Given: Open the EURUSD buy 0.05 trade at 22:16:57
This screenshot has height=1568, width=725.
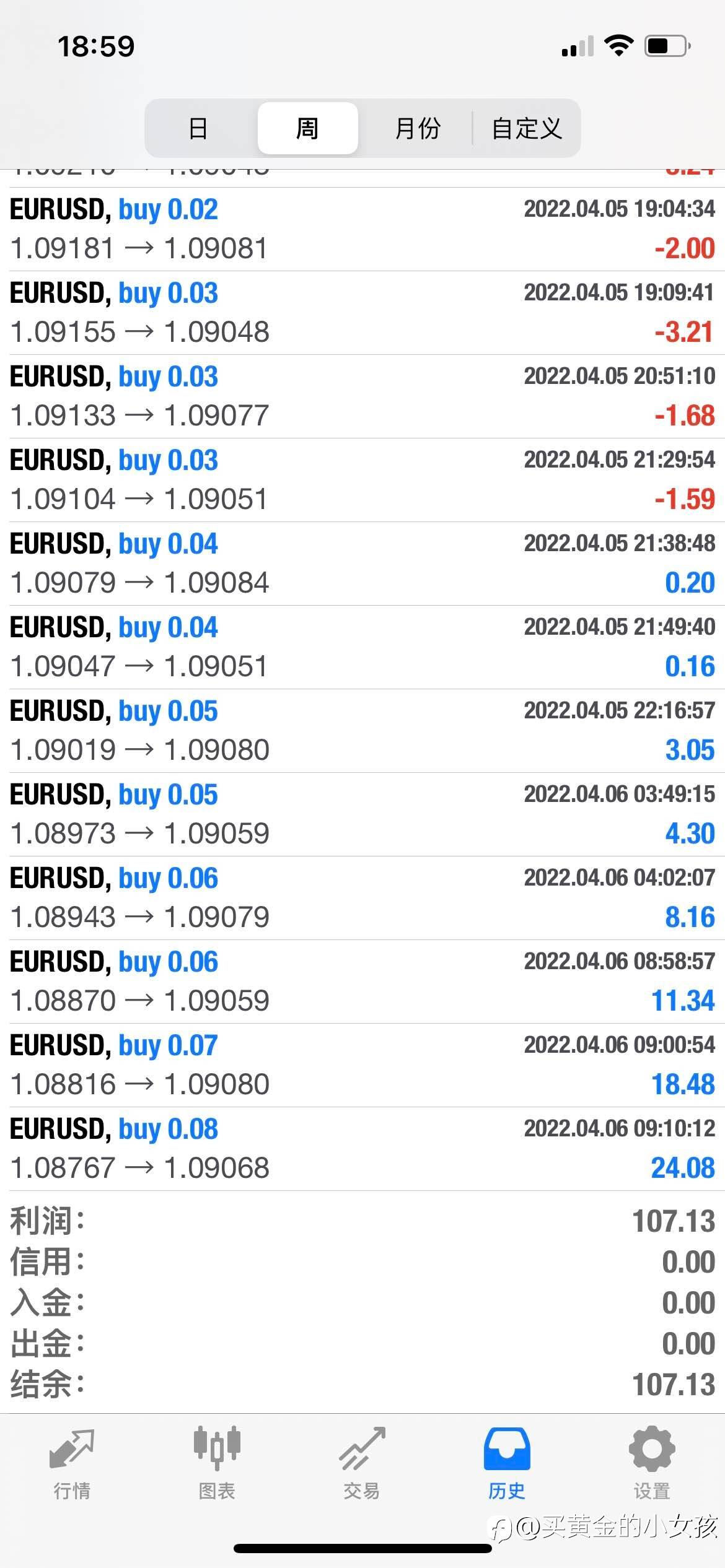Looking at the screenshot, I should pyautogui.click(x=362, y=731).
